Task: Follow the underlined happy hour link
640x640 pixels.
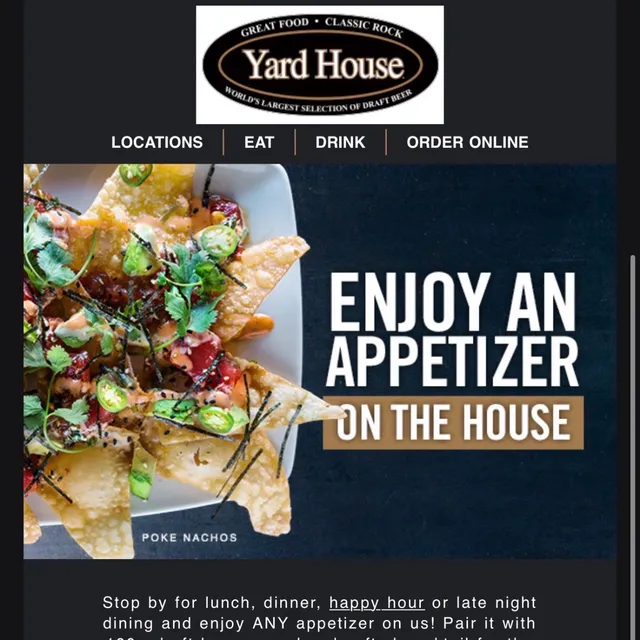Action: 377,603
